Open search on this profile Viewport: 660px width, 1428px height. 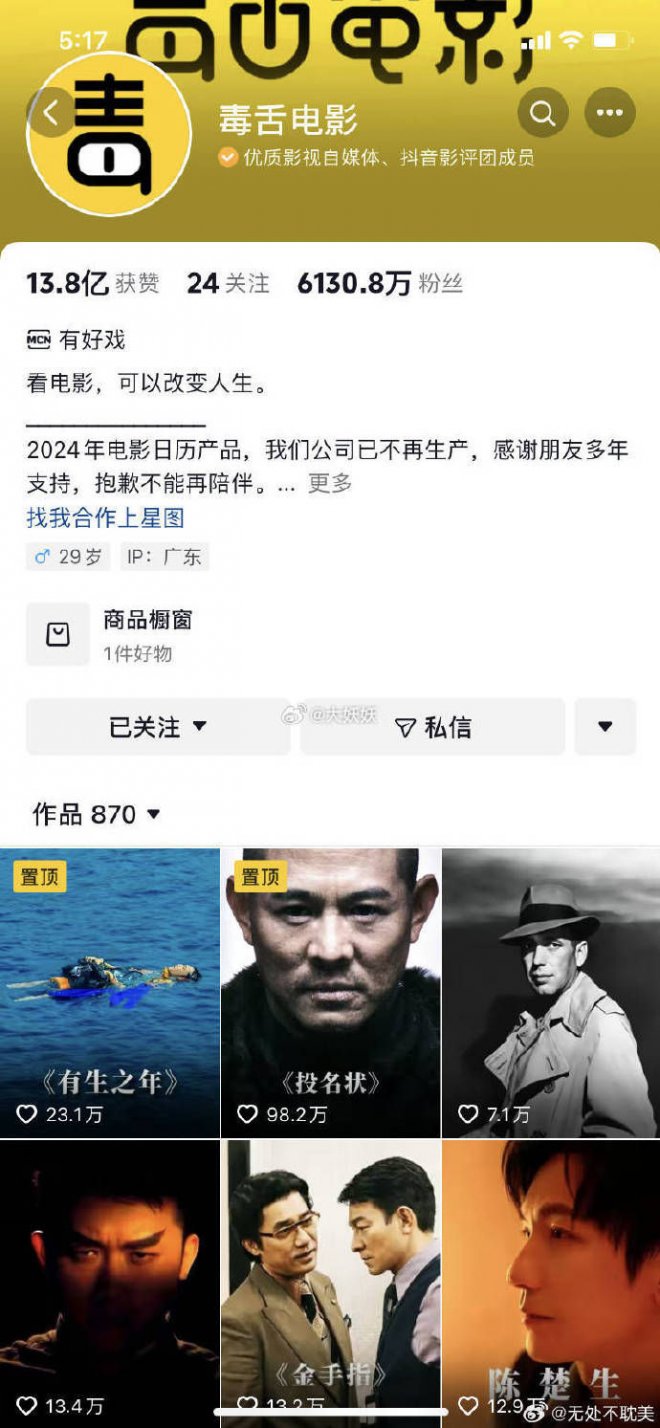tap(543, 114)
